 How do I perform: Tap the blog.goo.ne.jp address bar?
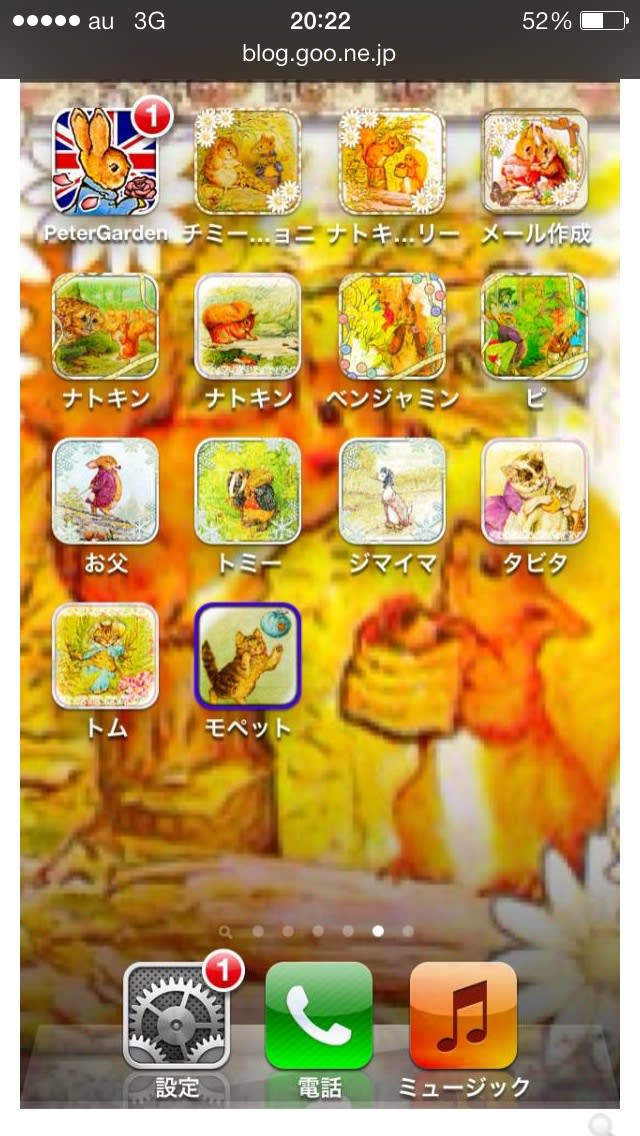[319, 54]
